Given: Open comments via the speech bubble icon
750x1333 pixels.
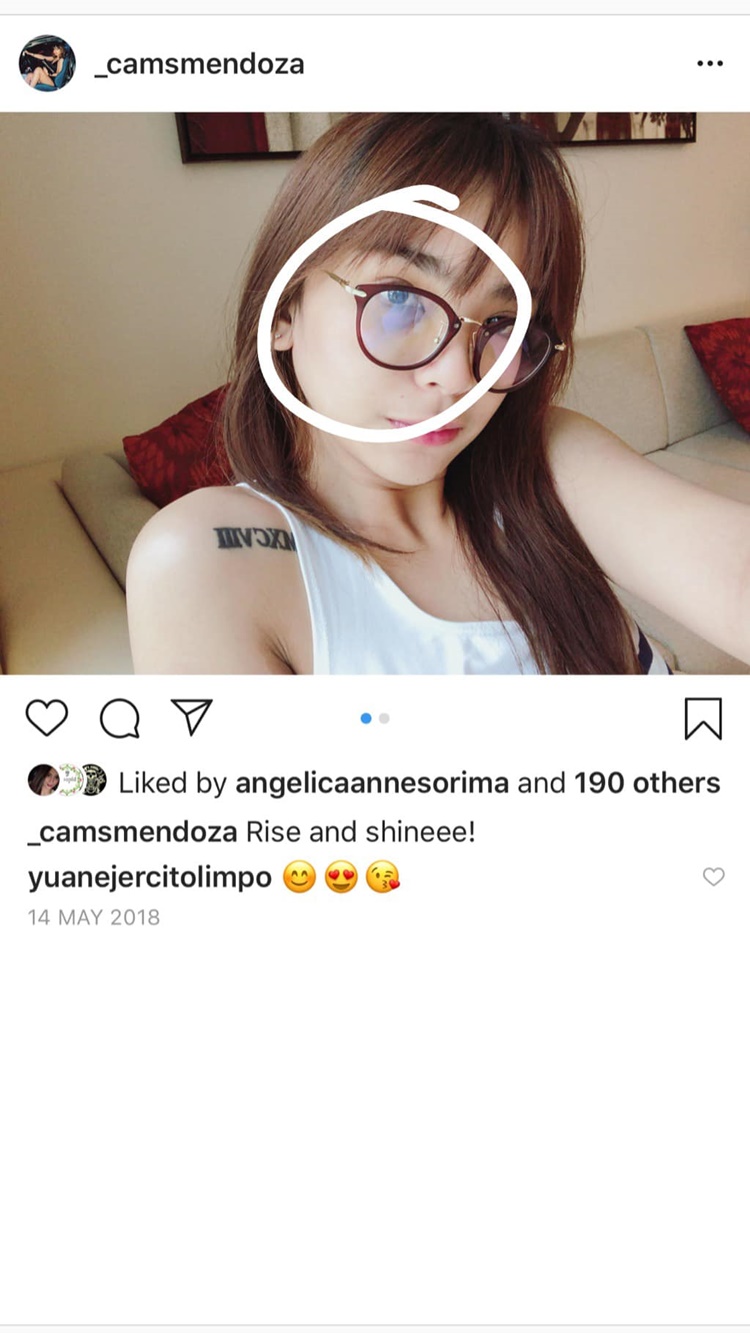Looking at the screenshot, I should (119, 718).
